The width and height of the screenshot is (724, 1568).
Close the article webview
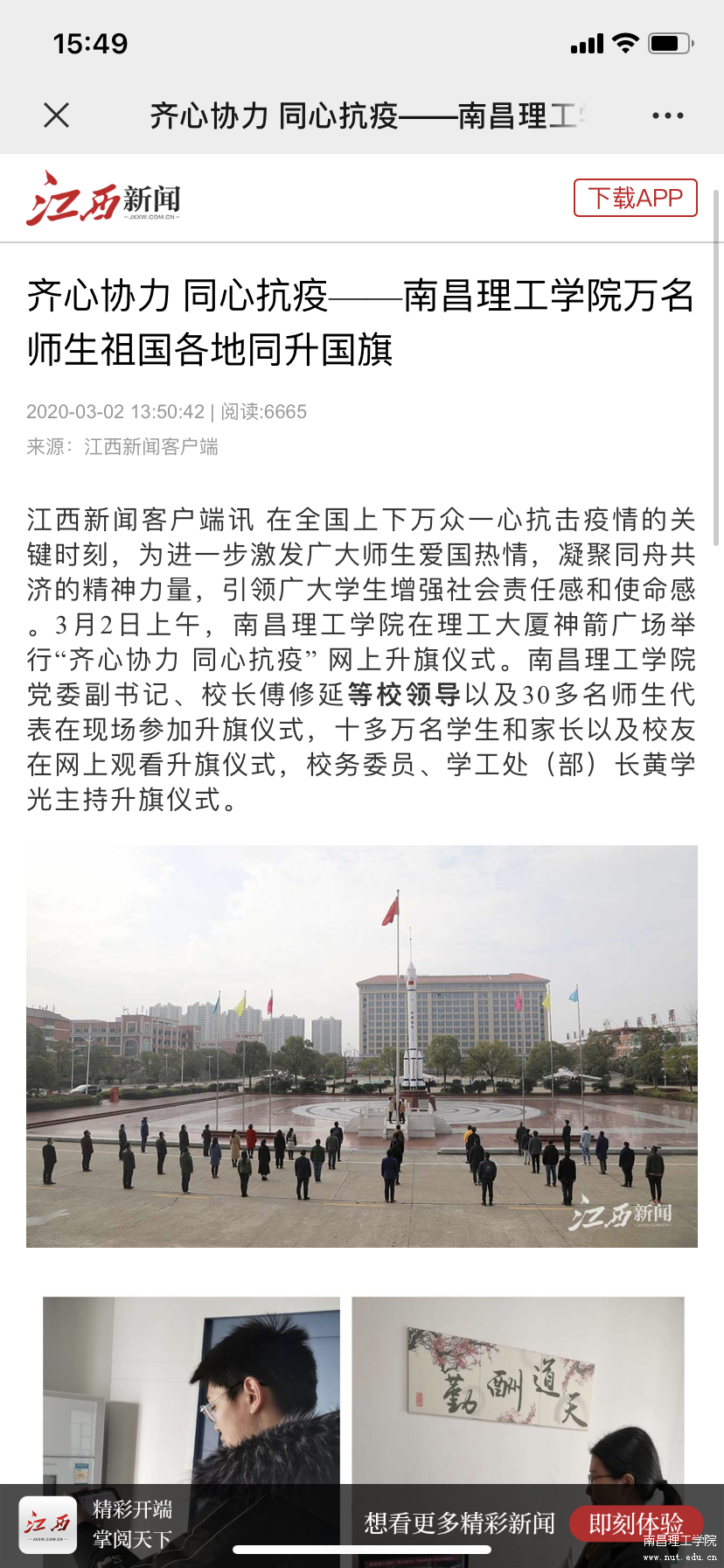click(57, 115)
